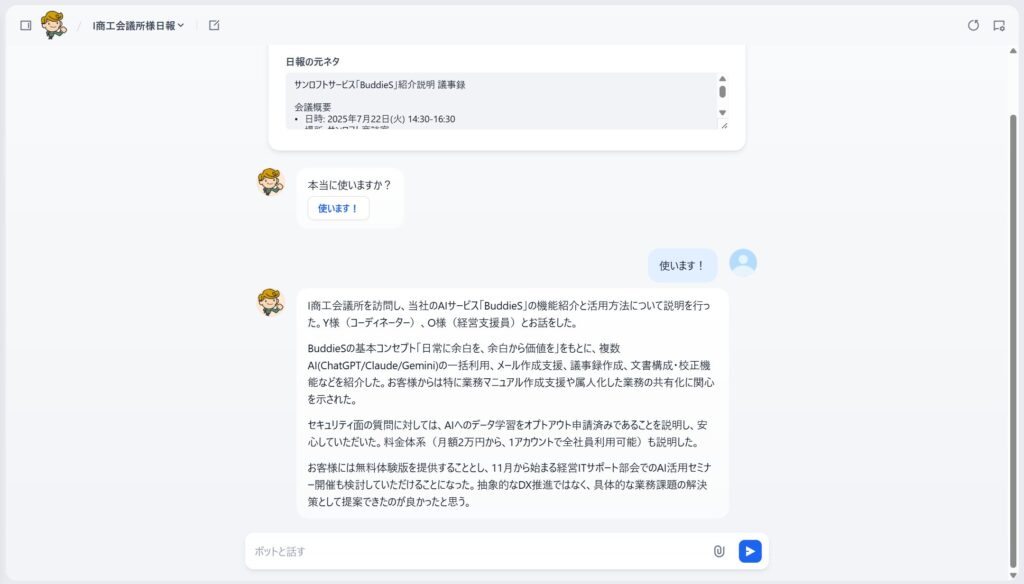
Task: Open the top-right chat window icon
Action: click(x=998, y=25)
